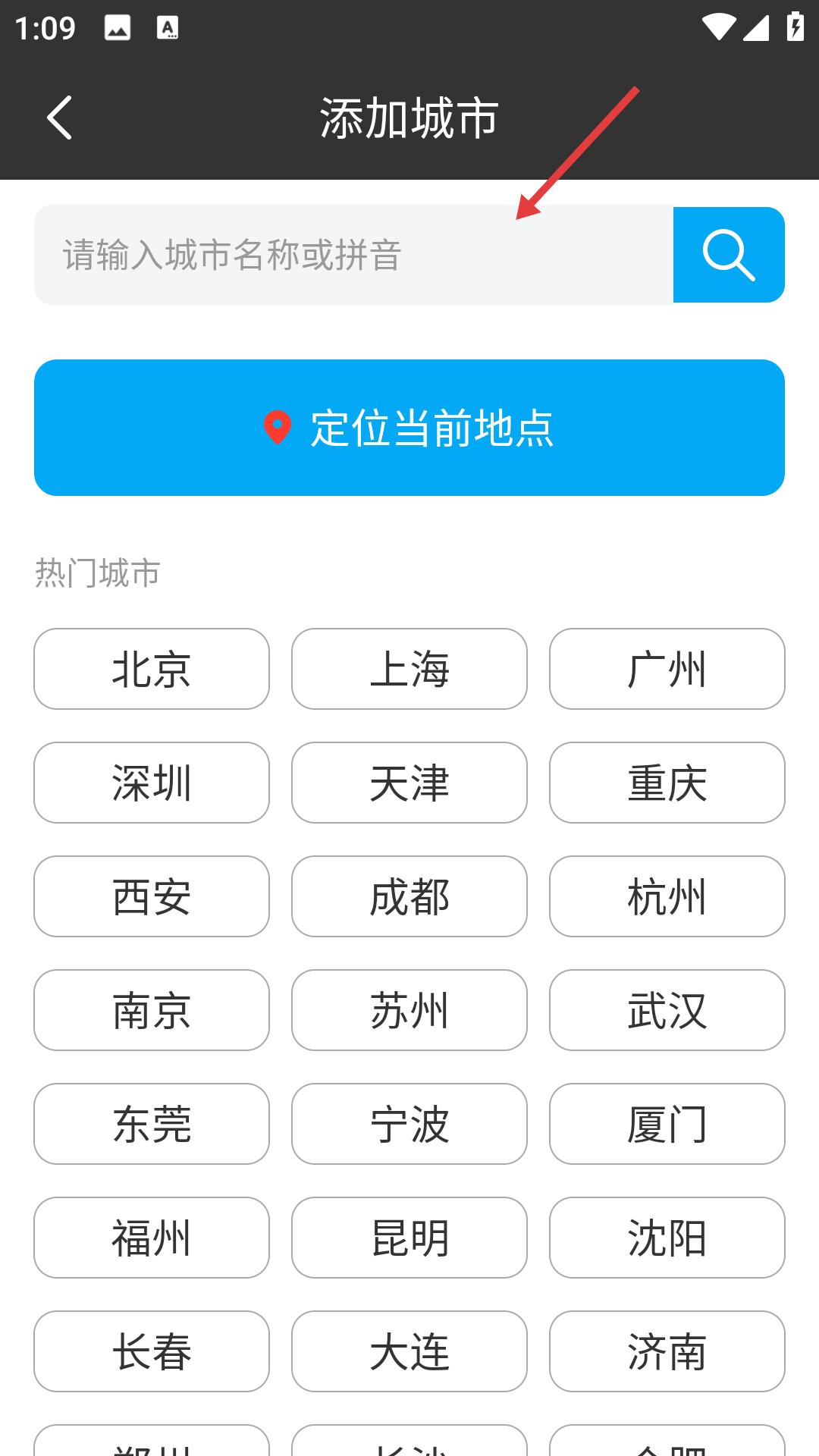The image size is (819, 1456).
Task: Choose the 深圳 city chip
Action: (x=152, y=783)
